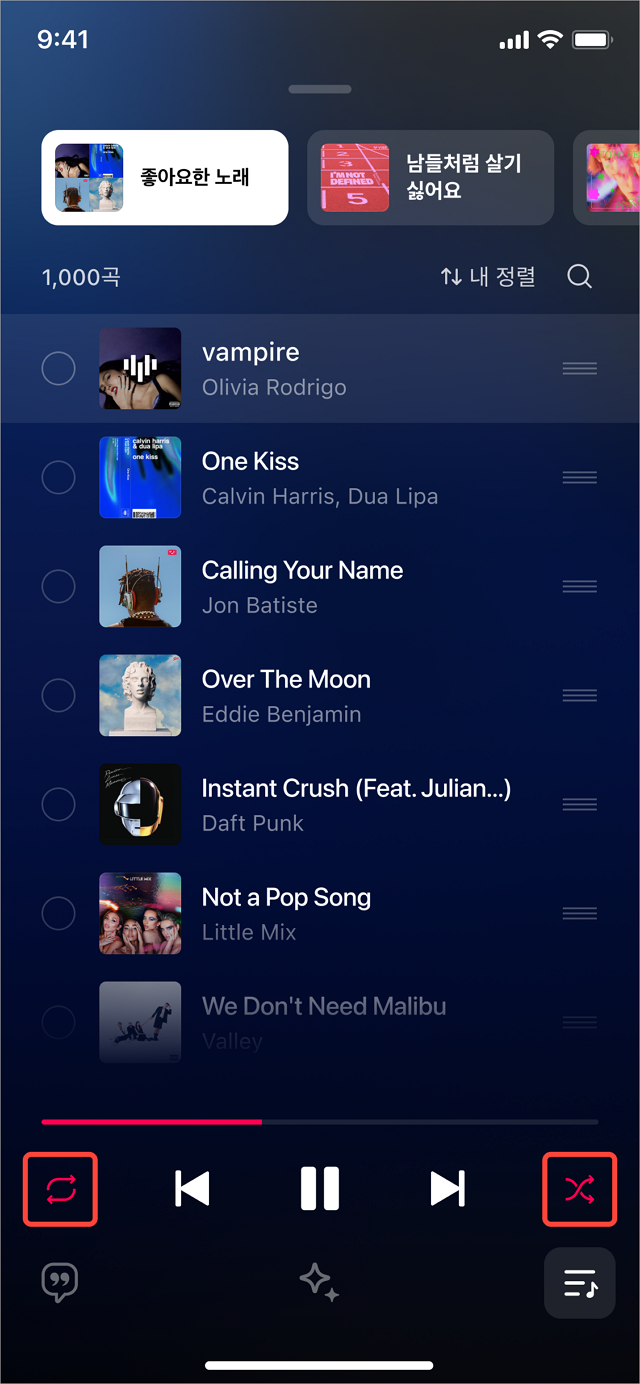Seek using the red playback progress bar
Image resolution: width=640 pixels, height=1384 pixels.
262,1122
